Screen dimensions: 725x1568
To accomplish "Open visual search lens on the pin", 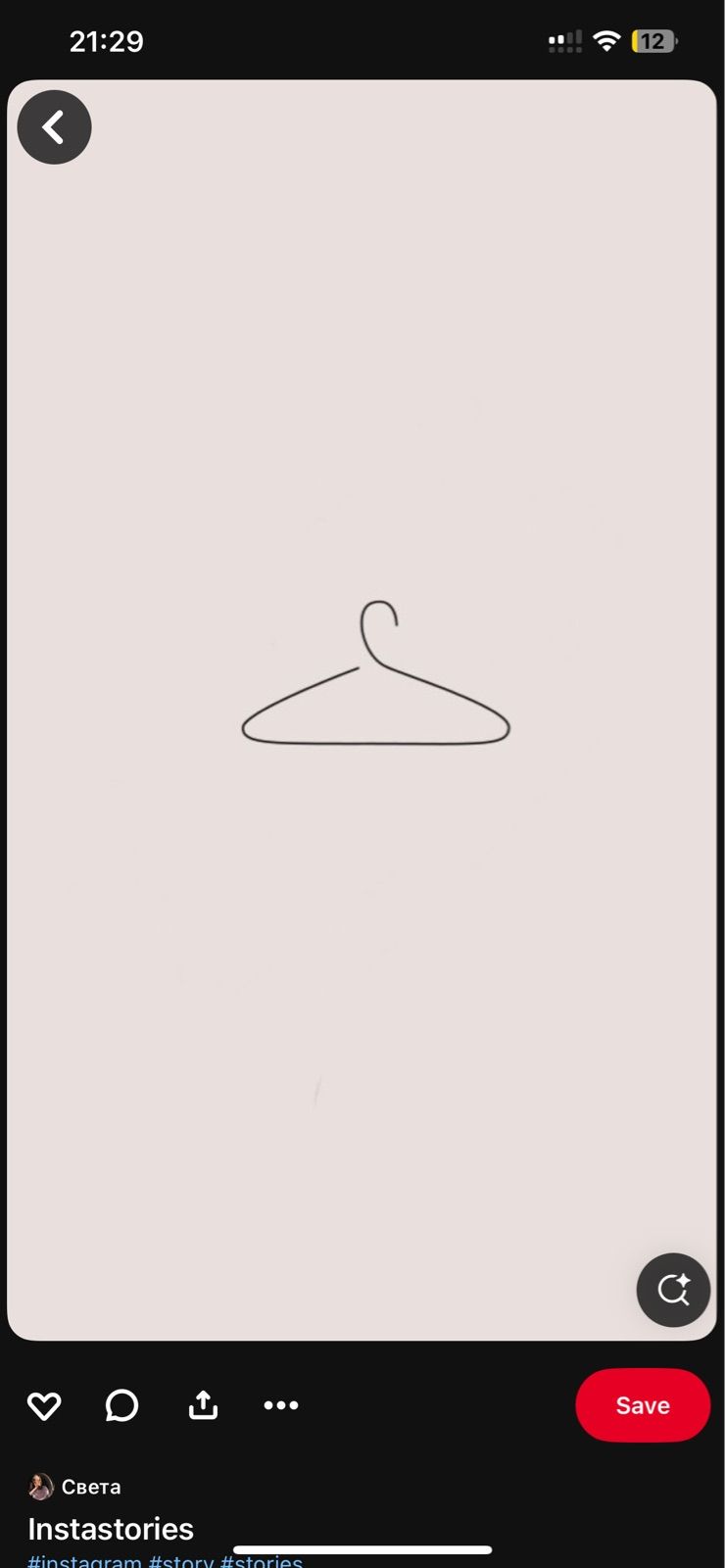I will pos(673,1290).
